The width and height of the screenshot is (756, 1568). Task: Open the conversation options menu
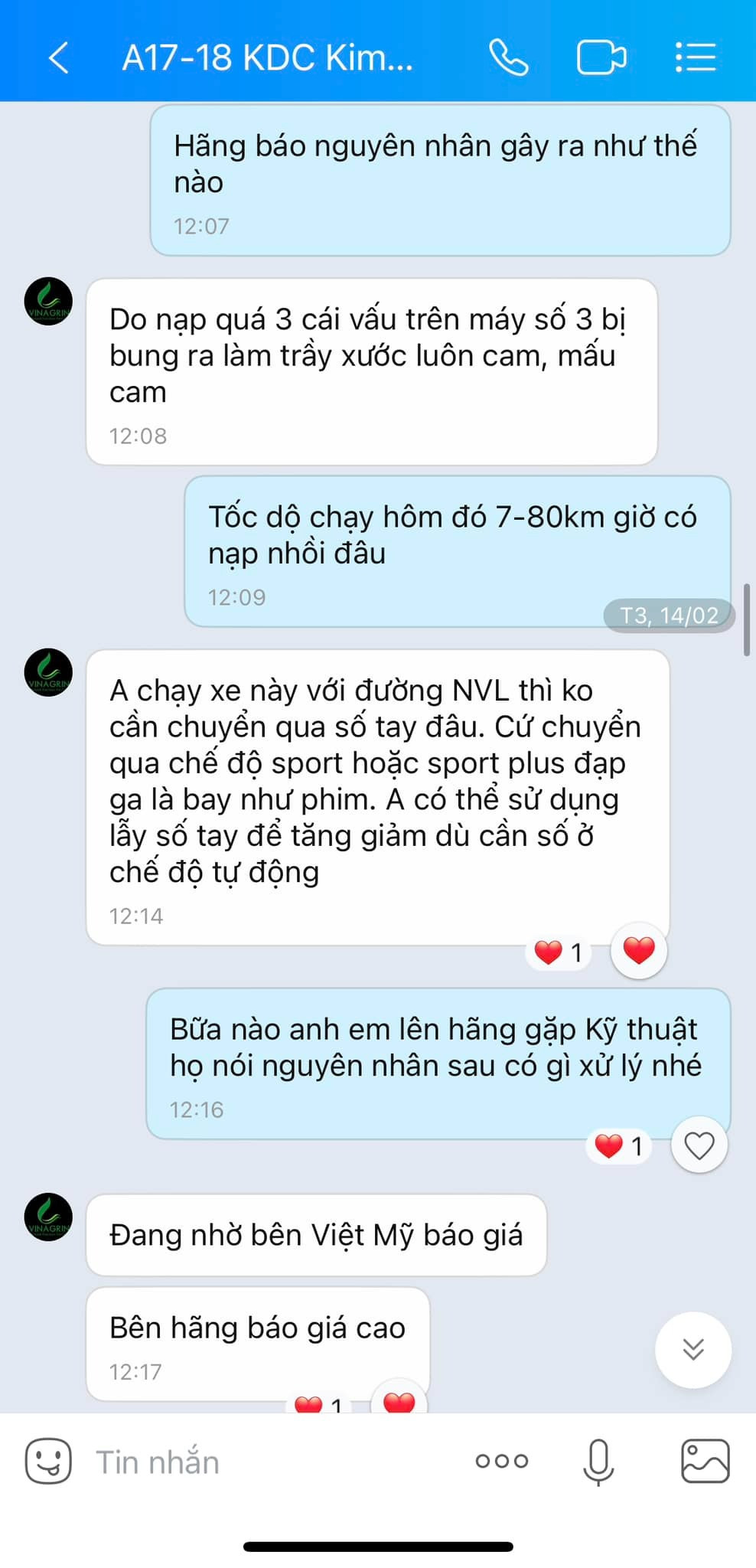[x=696, y=57]
